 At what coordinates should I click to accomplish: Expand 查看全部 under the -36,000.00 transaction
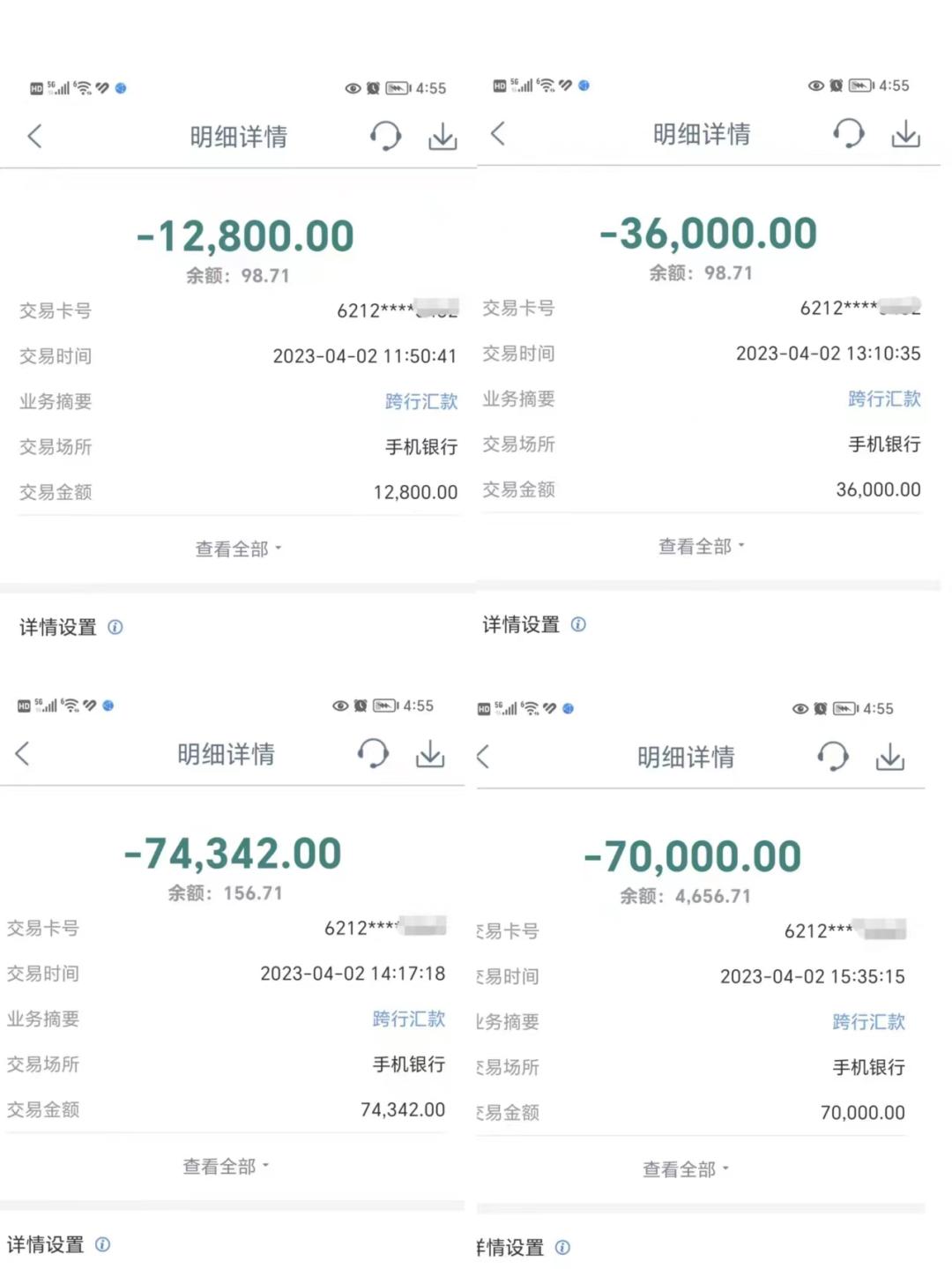(699, 546)
